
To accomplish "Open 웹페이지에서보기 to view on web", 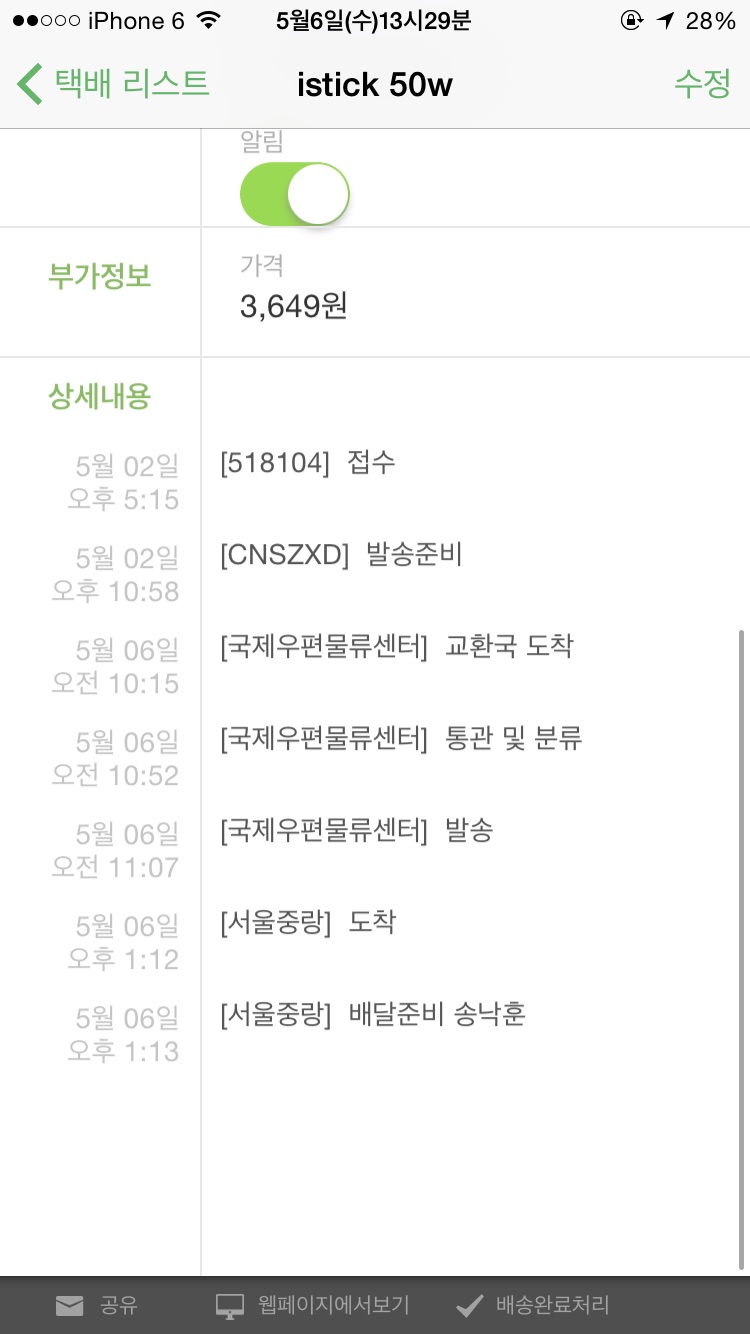I will [312, 1305].
